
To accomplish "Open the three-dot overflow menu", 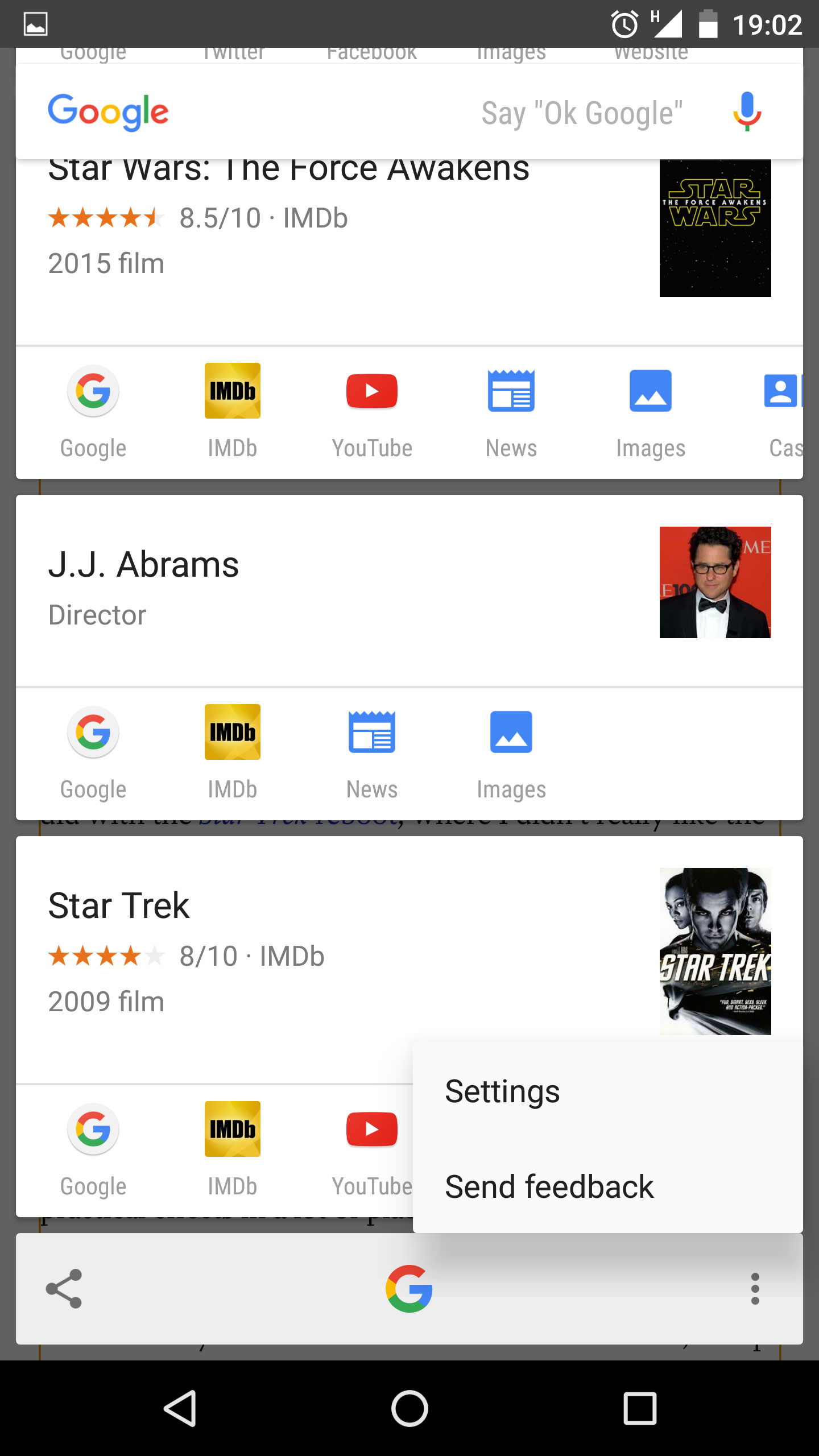I will pyautogui.click(x=755, y=1289).
